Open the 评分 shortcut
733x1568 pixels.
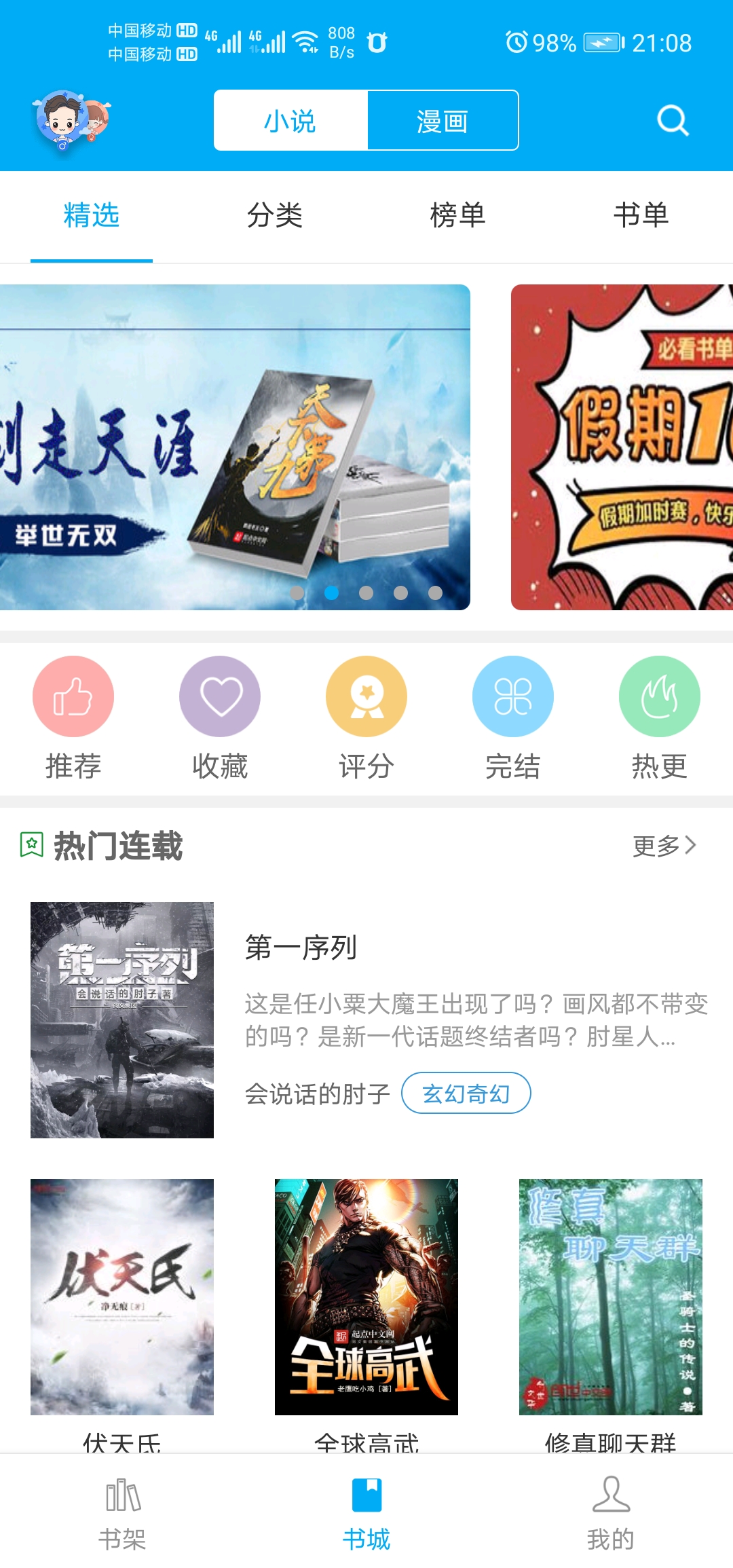point(366,717)
